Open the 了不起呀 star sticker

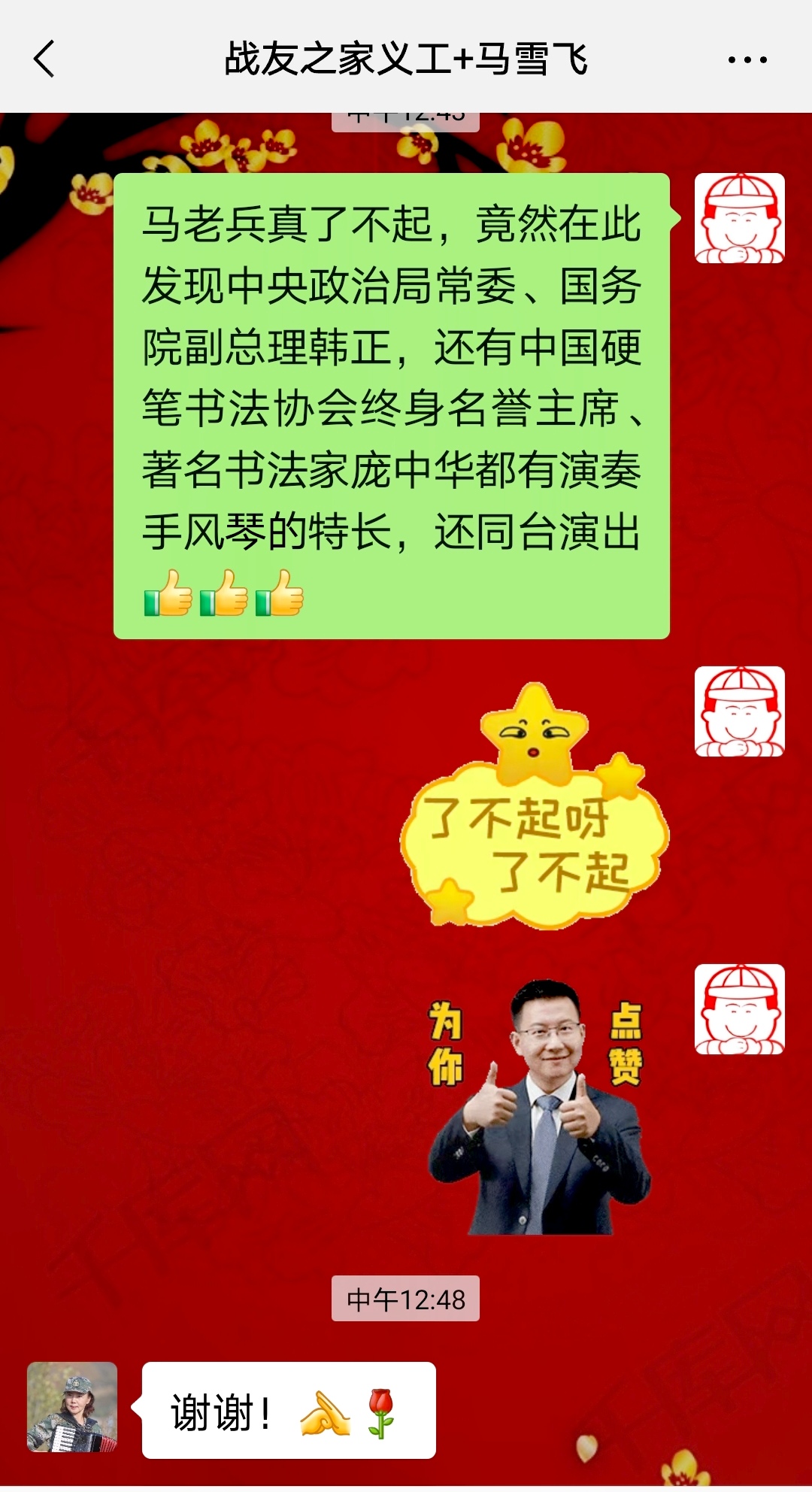[x=534, y=805]
